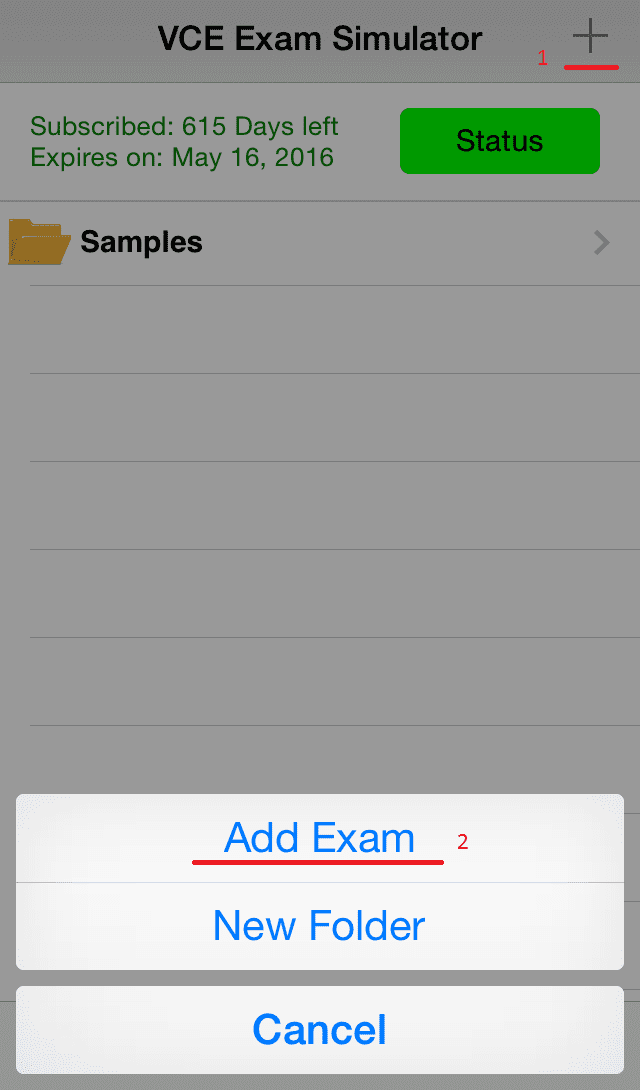Cancel the action sheet
The height and width of the screenshot is (1090, 640).
click(320, 1030)
